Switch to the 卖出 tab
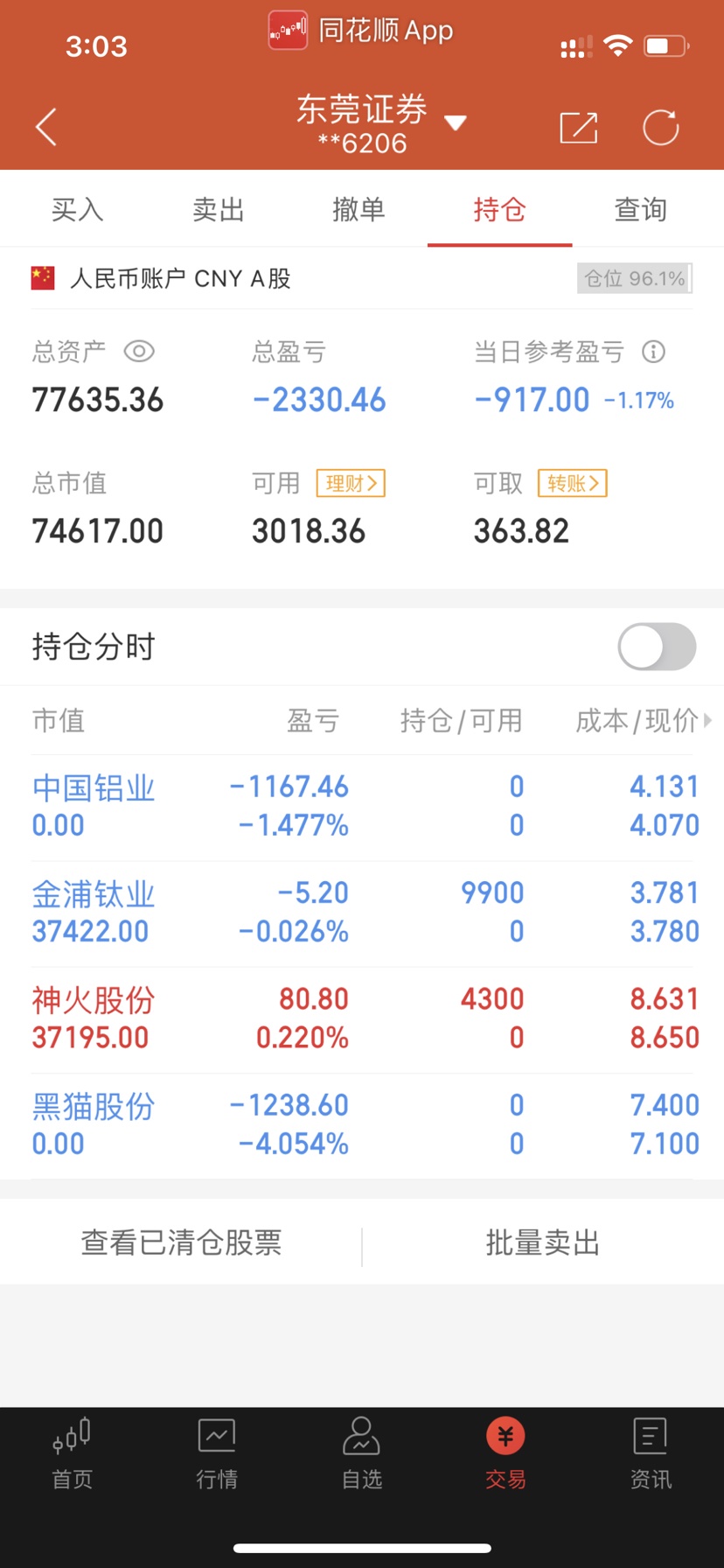Image resolution: width=724 pixels, height=1568 pixels. click(x=218, y=209)
